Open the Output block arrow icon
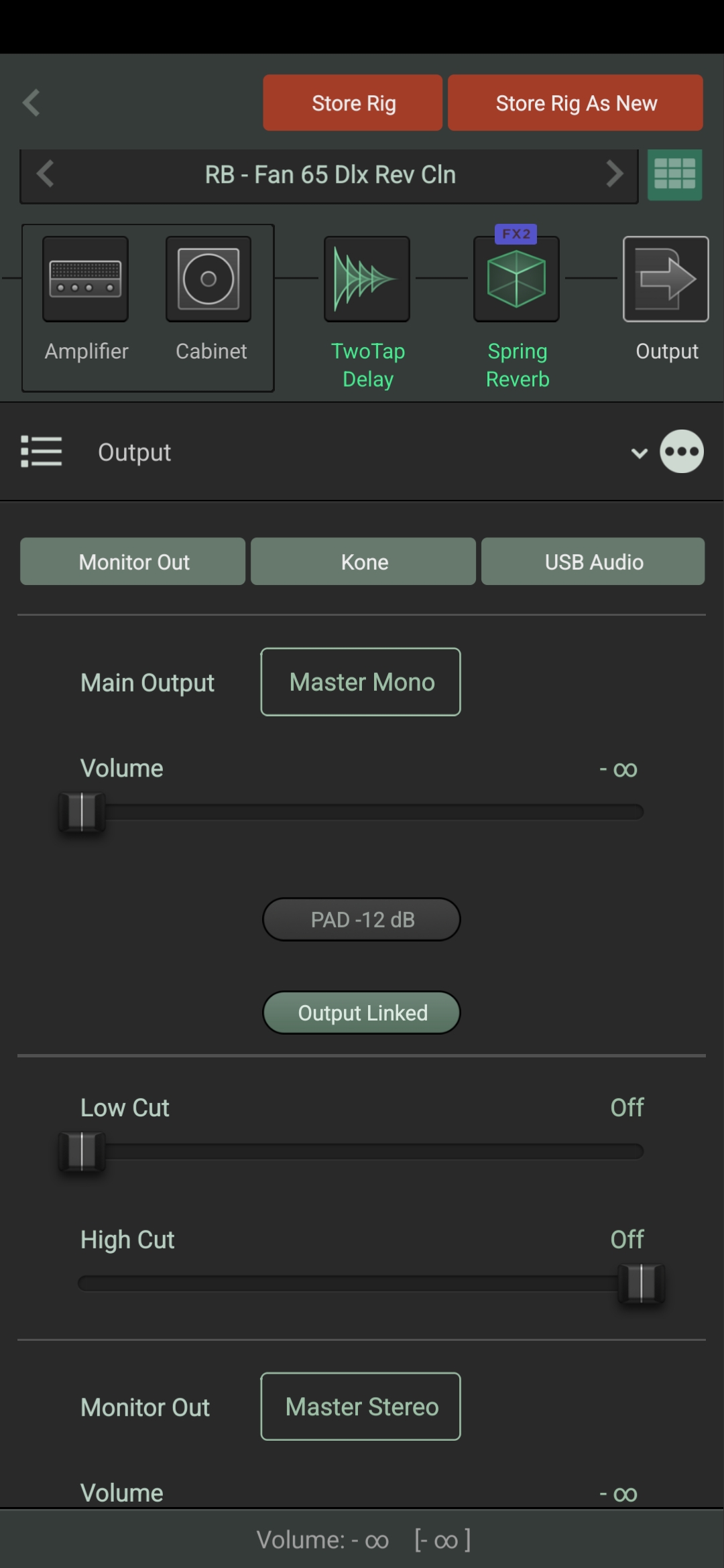 666,278
